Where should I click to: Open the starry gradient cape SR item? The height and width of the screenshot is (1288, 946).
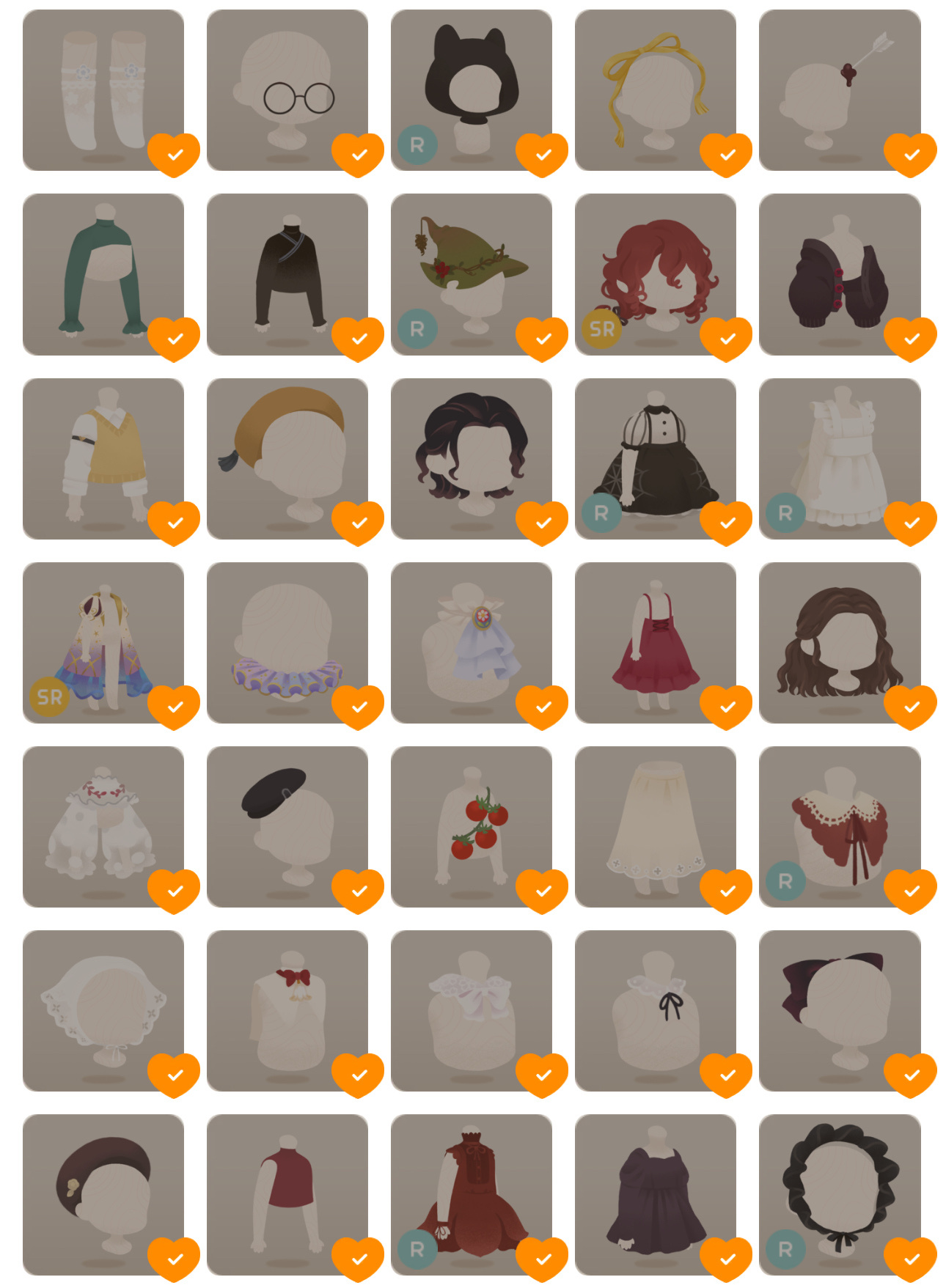click(103, 642)
